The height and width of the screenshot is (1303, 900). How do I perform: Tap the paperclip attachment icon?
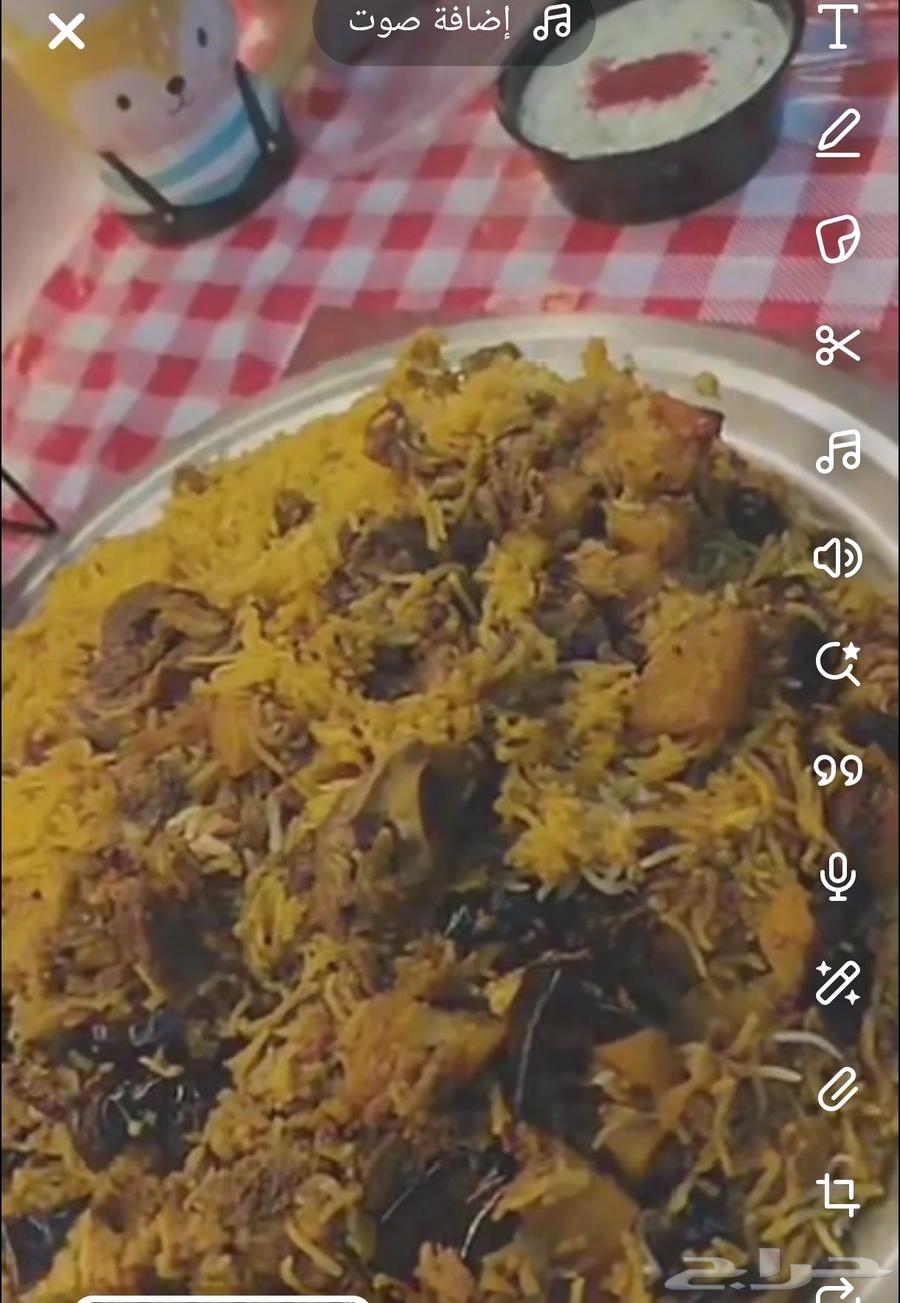coord(838,1087)
